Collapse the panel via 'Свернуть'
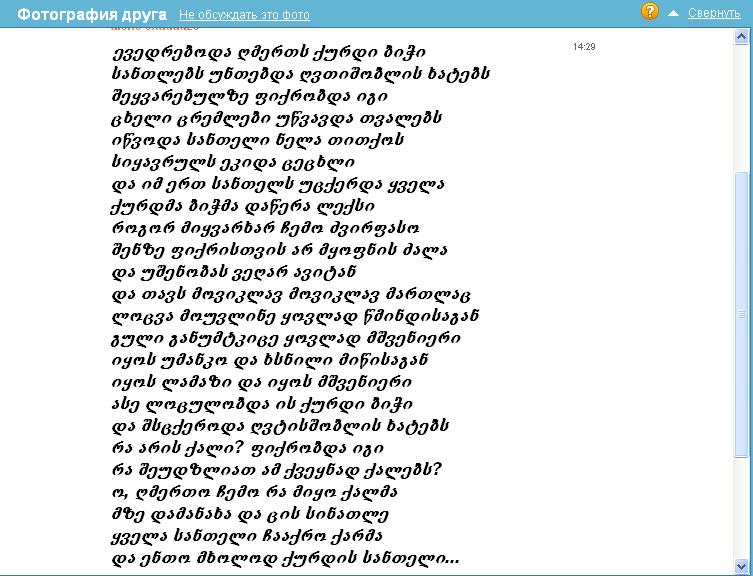The height and width of the screenshot is (576, 753). (x=714, y=13)
